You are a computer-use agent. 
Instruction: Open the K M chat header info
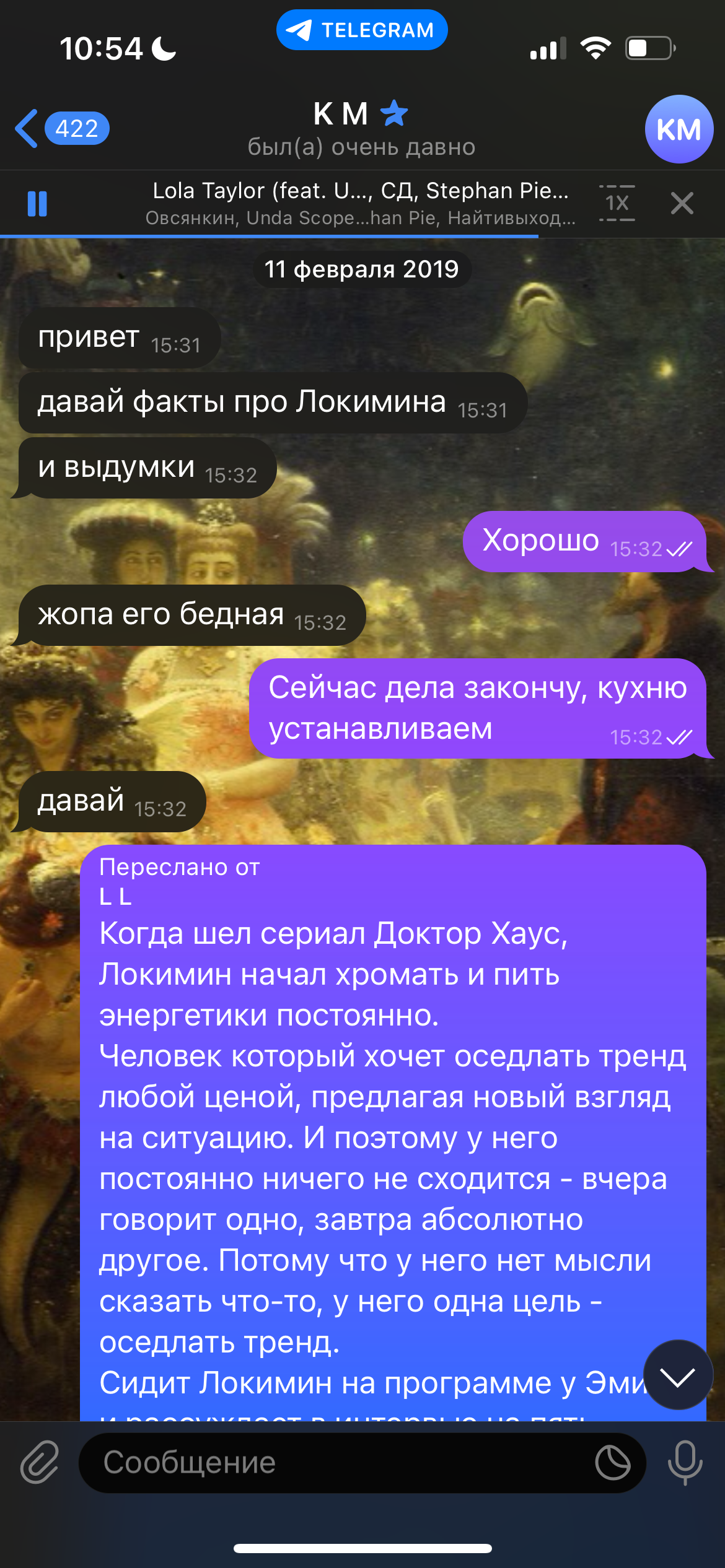[x=361, y=129]
